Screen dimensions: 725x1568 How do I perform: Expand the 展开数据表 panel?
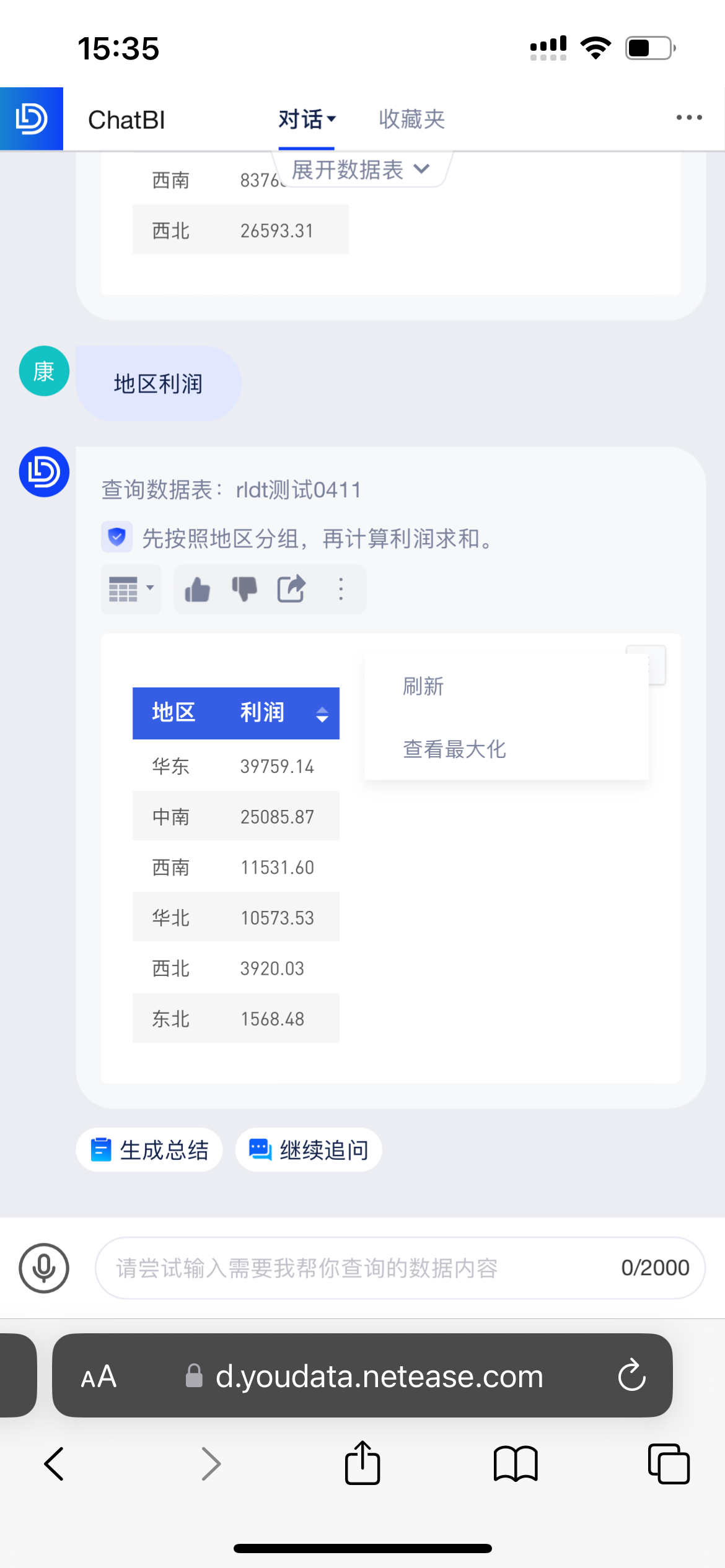pyautogui.click(x=361, y=169)
